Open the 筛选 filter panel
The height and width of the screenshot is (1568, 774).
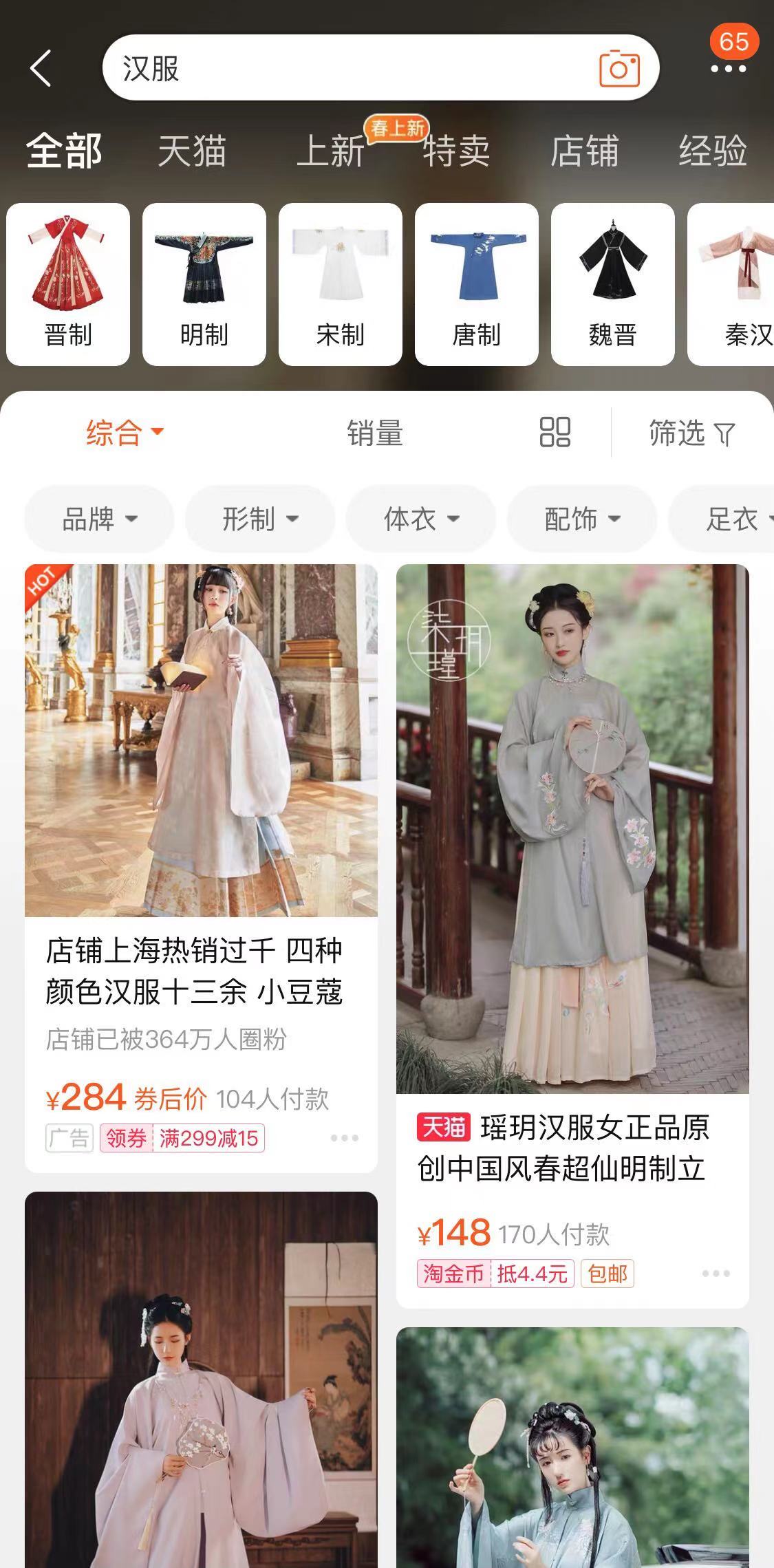click(691, 433)
